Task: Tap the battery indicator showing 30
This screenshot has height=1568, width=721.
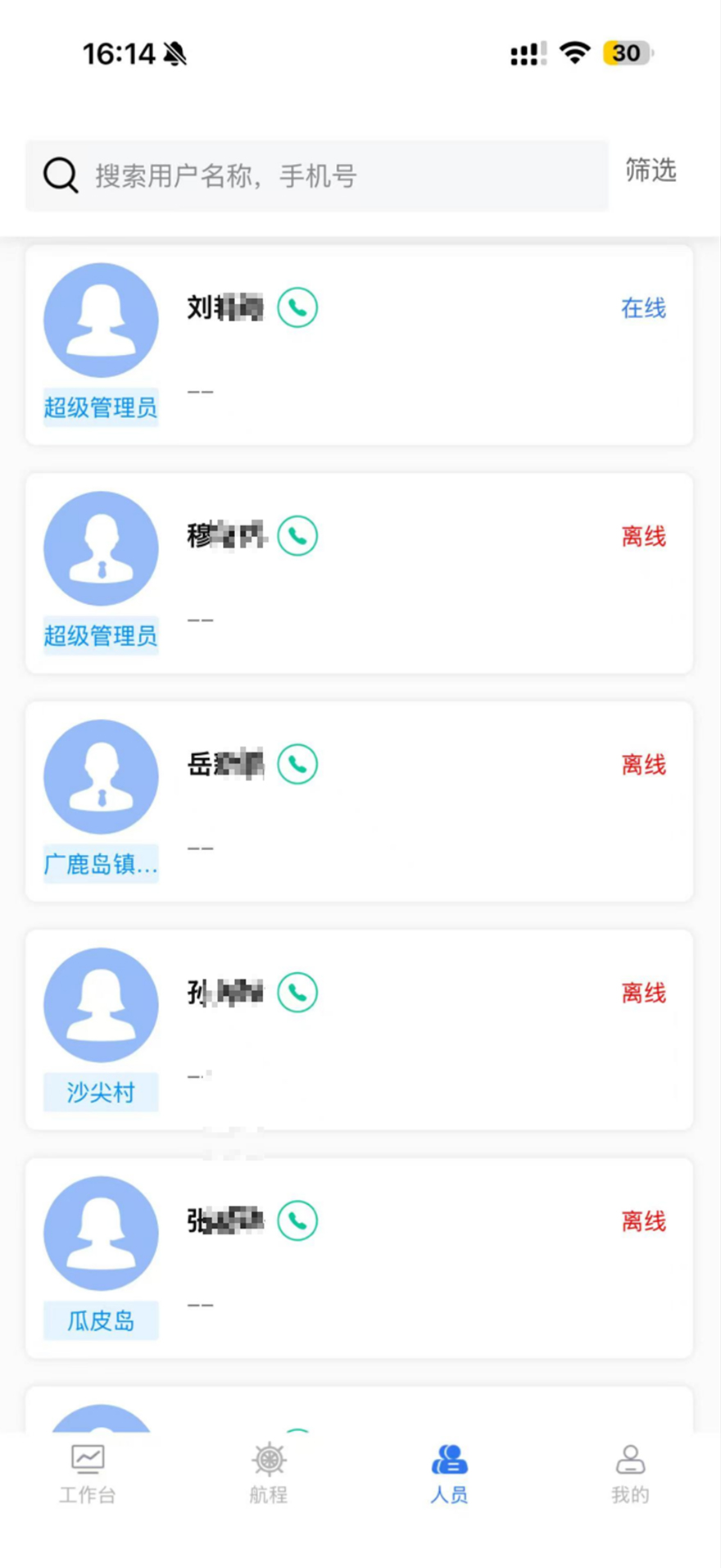Action: click(627, 52)
